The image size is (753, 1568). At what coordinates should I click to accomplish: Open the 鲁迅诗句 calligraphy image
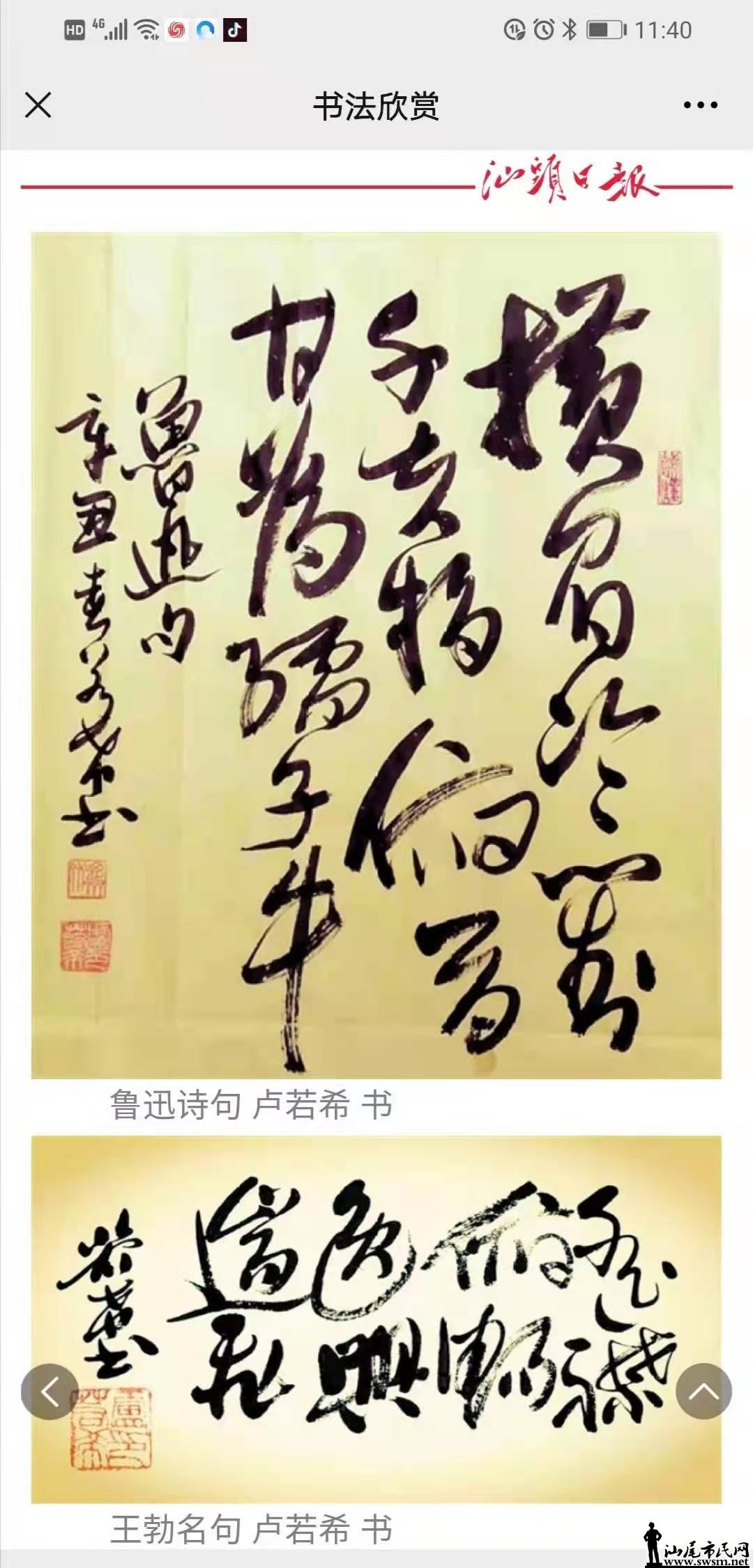coord(376,655)
